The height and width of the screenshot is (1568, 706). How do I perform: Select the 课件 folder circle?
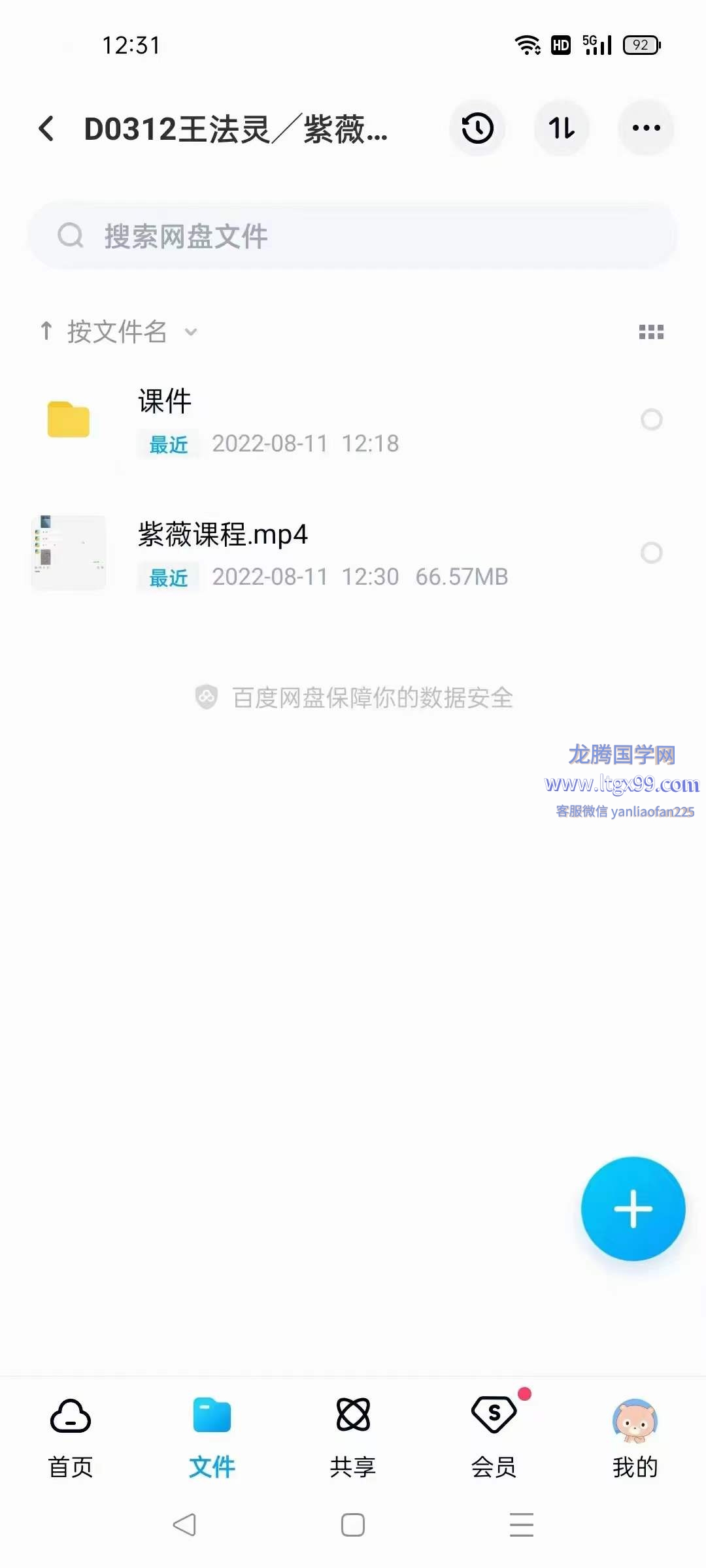(651, 420)
